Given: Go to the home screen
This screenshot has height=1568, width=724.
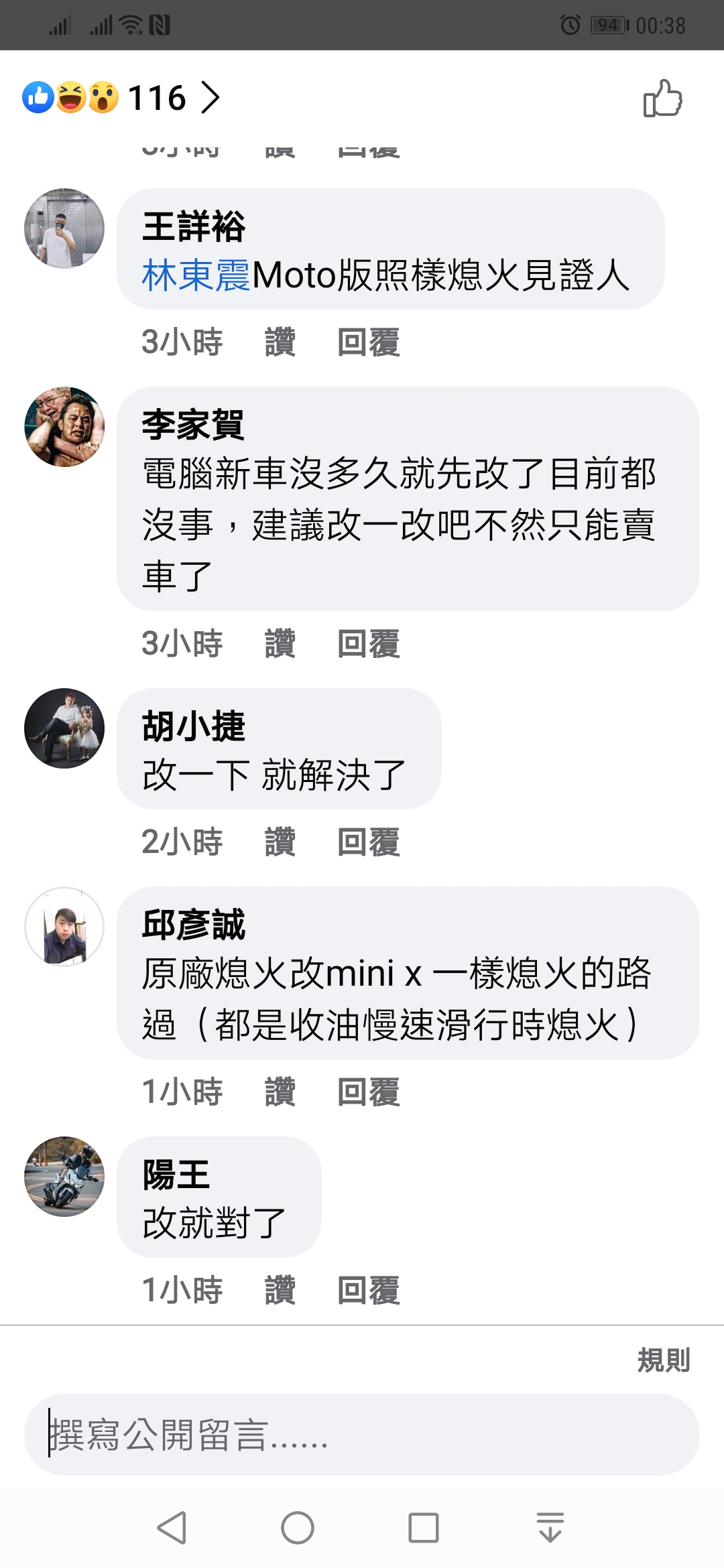Looking at the screenshot, I should [x=298, y=1528].
